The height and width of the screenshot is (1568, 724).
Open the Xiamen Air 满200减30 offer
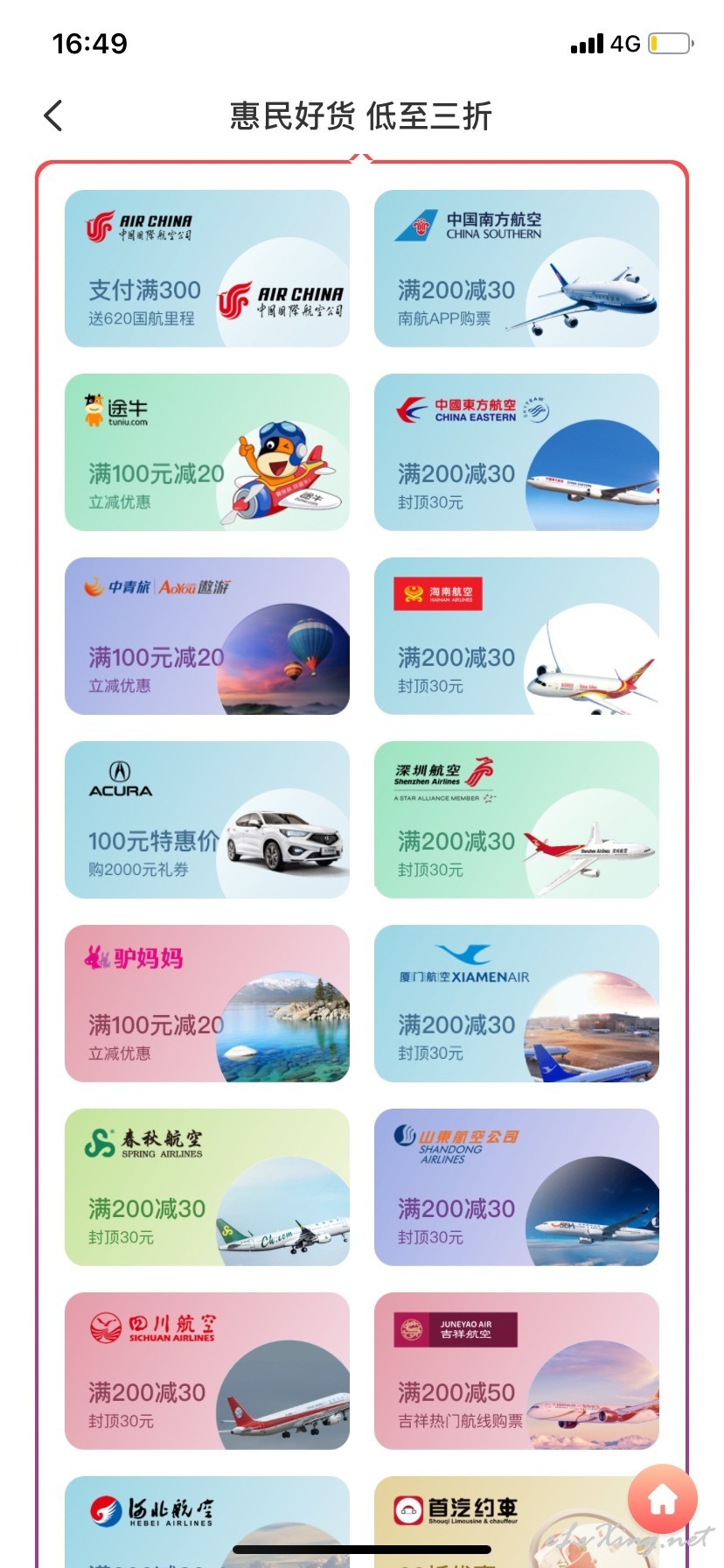tap(517, 1004)
